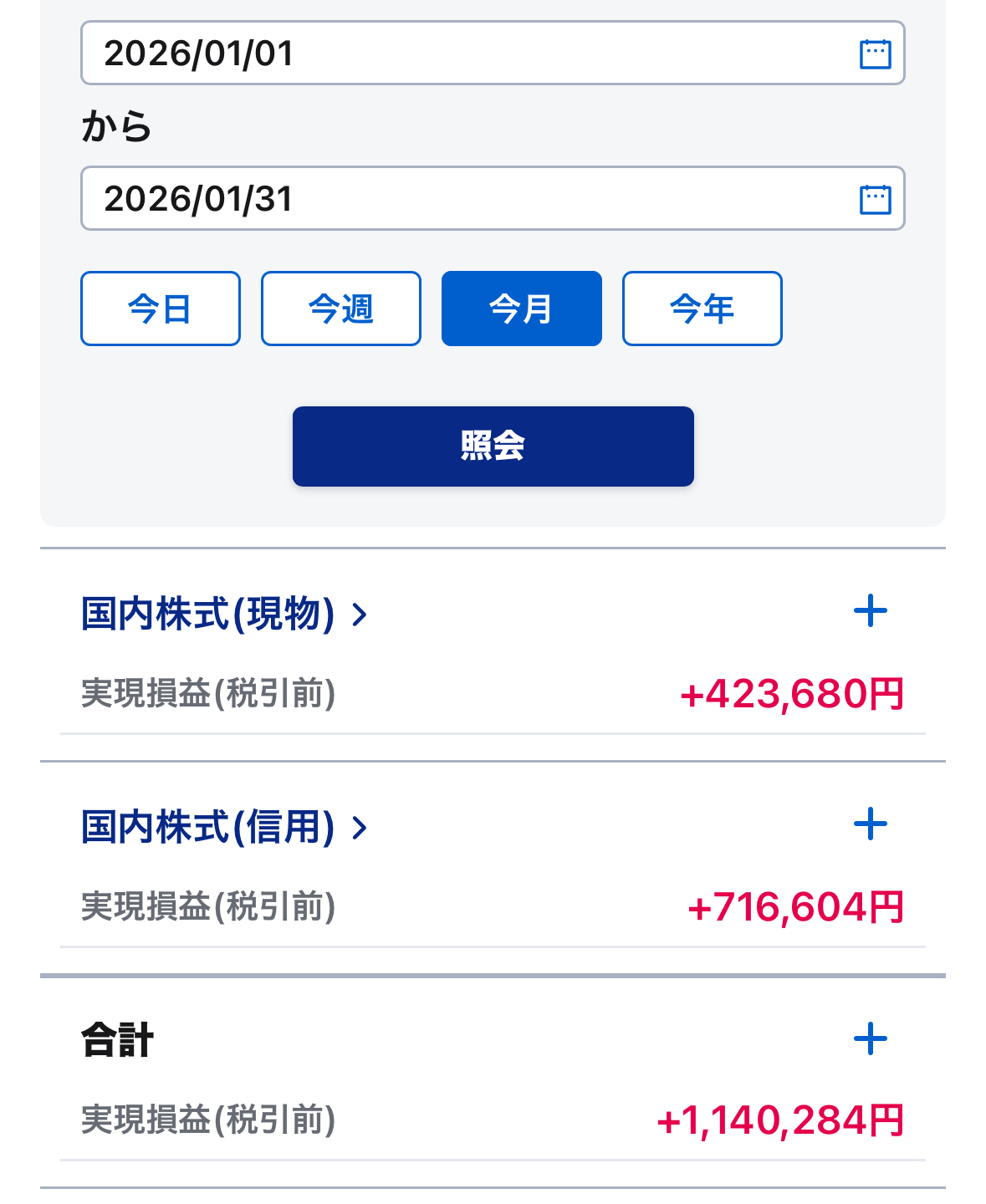Image resolution: width=986 pixels, height=1204 pixels.
Task: Expand the 国内株式(信用) section plus icon
Action: point(870,824)
